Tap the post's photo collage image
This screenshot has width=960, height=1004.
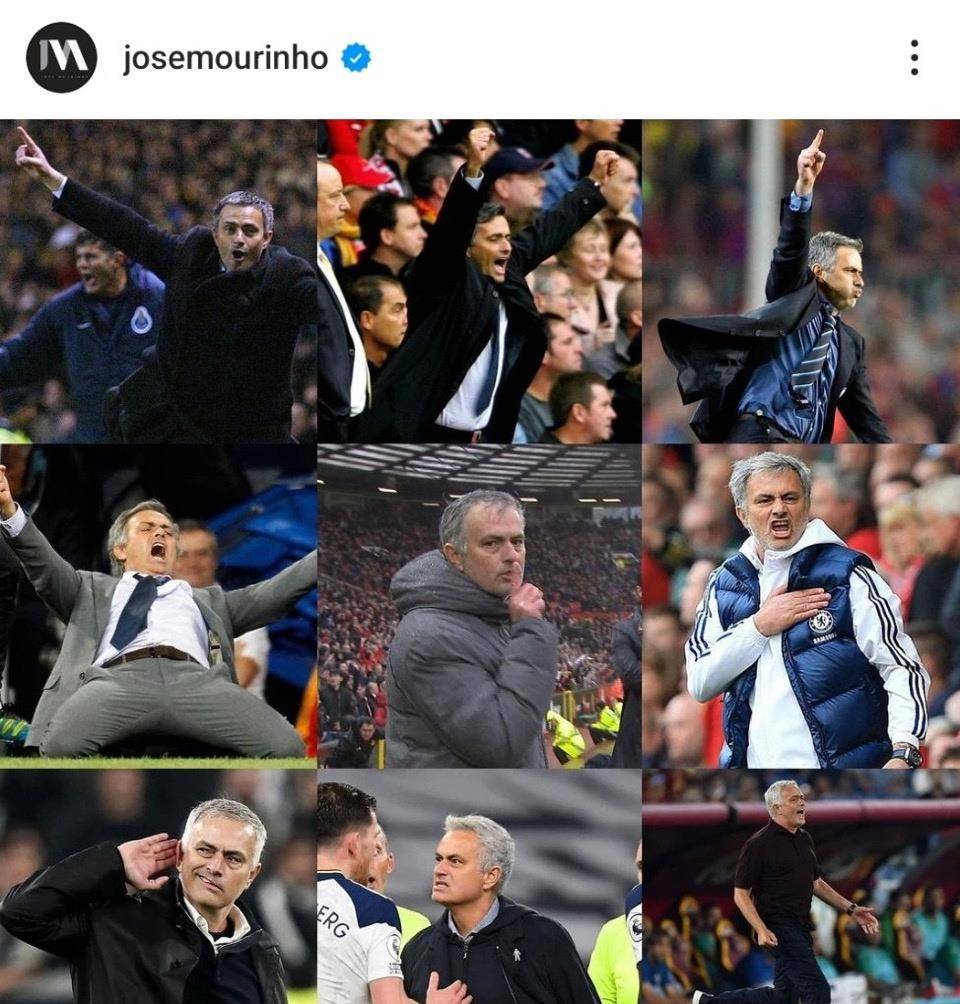pyautogui.click(x=480, y=560)
